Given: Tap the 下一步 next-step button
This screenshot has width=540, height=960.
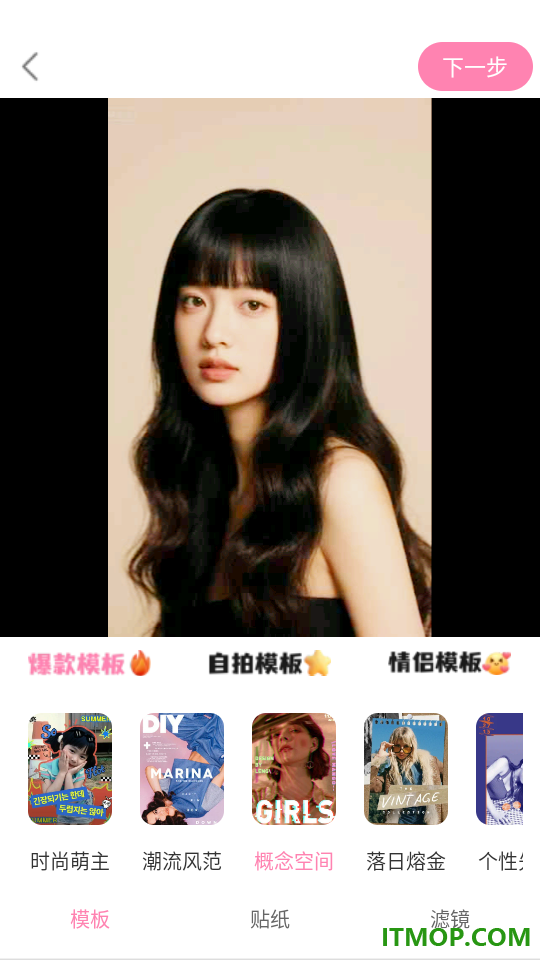Looking at the screenshot, I should tap(475, 66).
